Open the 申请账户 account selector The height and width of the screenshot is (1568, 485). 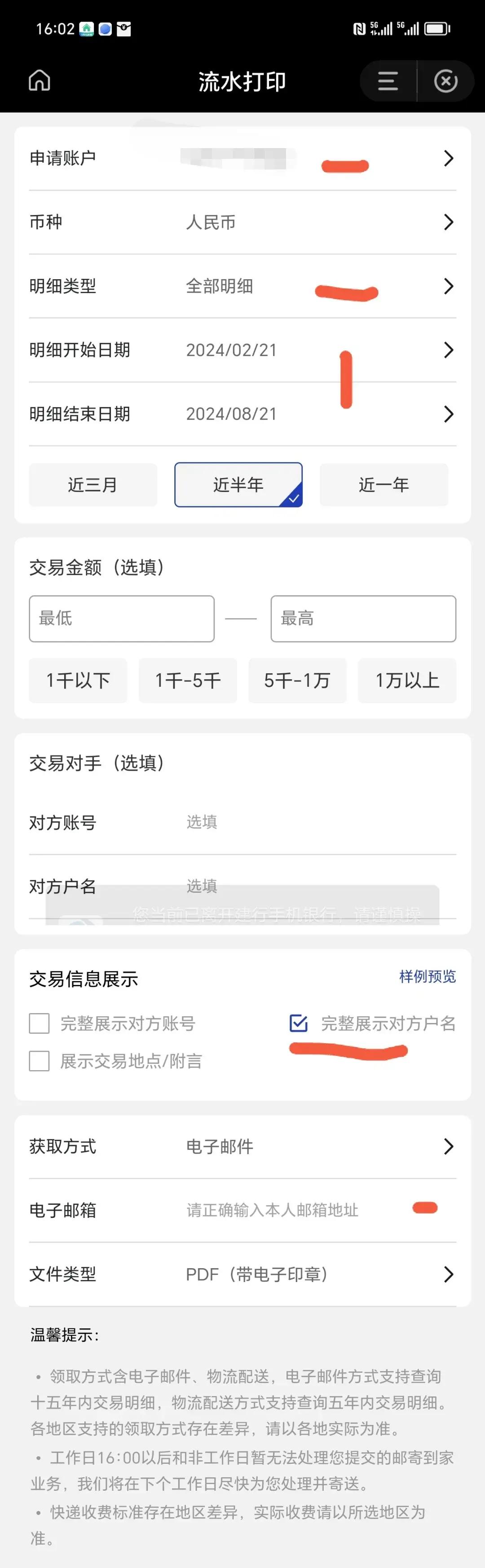[242, 158]
